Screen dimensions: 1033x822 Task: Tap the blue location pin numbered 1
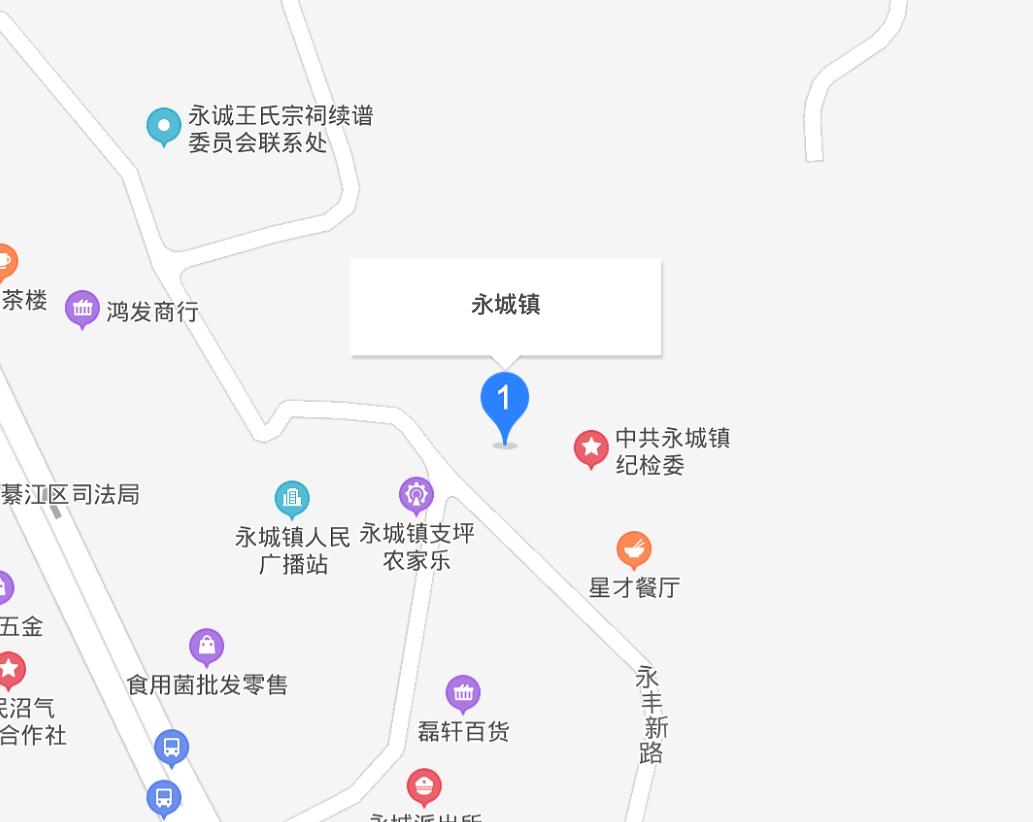click(504, 403)
